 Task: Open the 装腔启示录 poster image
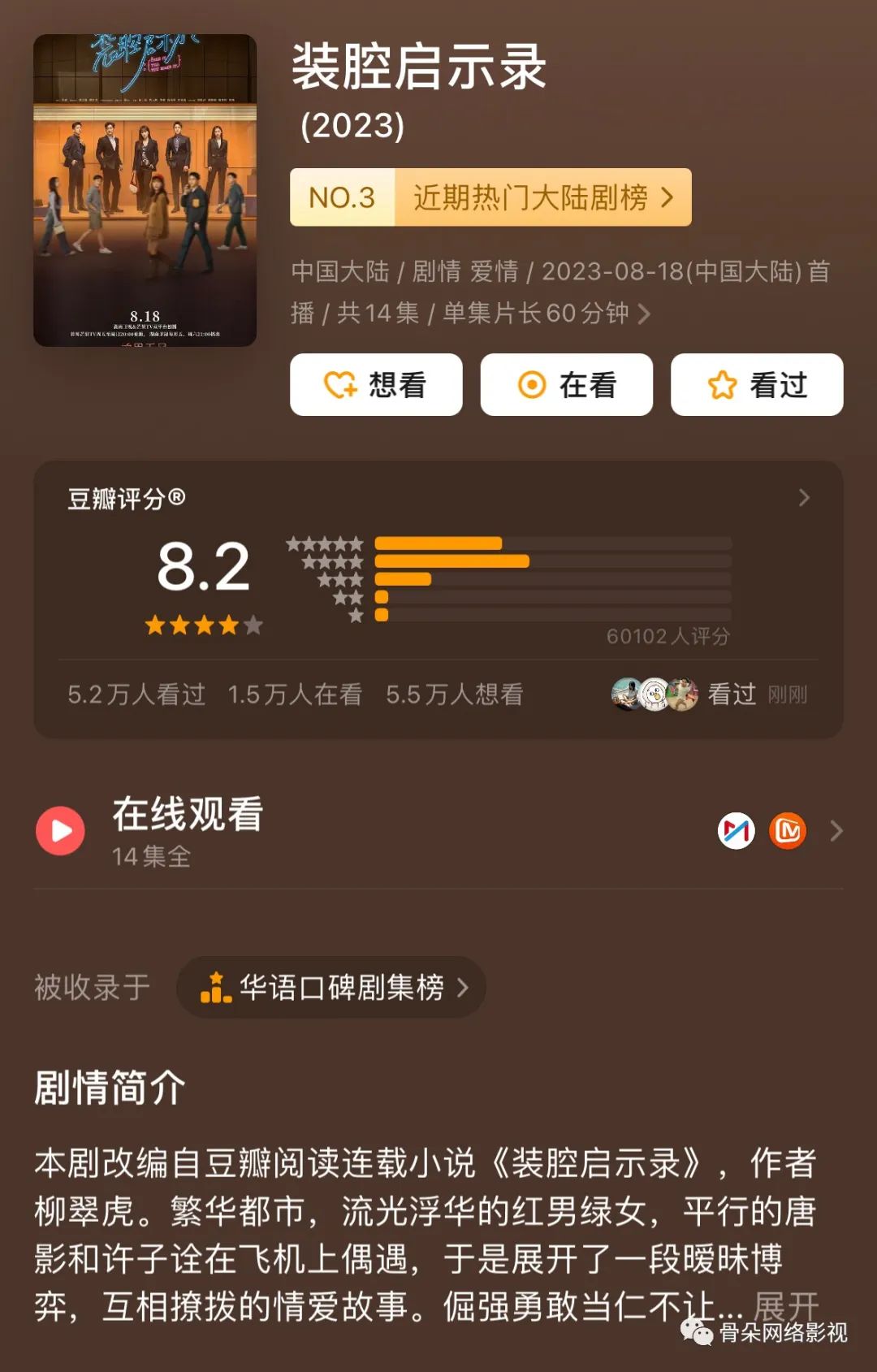145,190
